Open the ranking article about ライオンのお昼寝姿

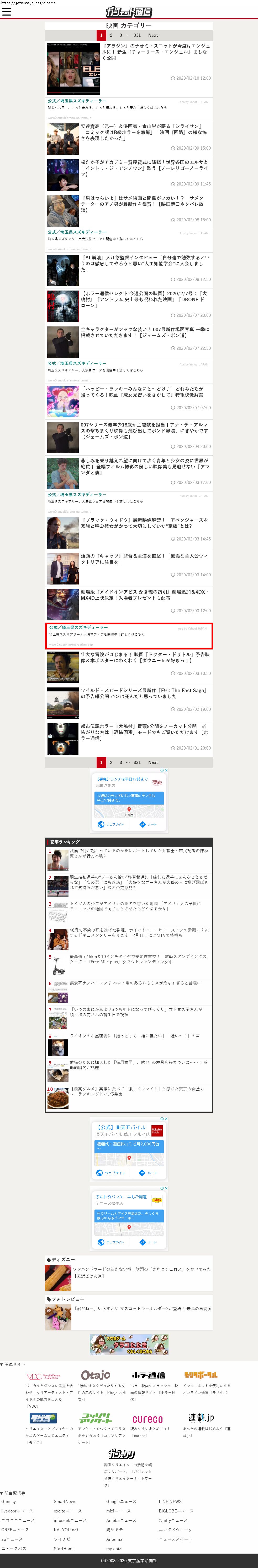click(x=134, y=1035)
